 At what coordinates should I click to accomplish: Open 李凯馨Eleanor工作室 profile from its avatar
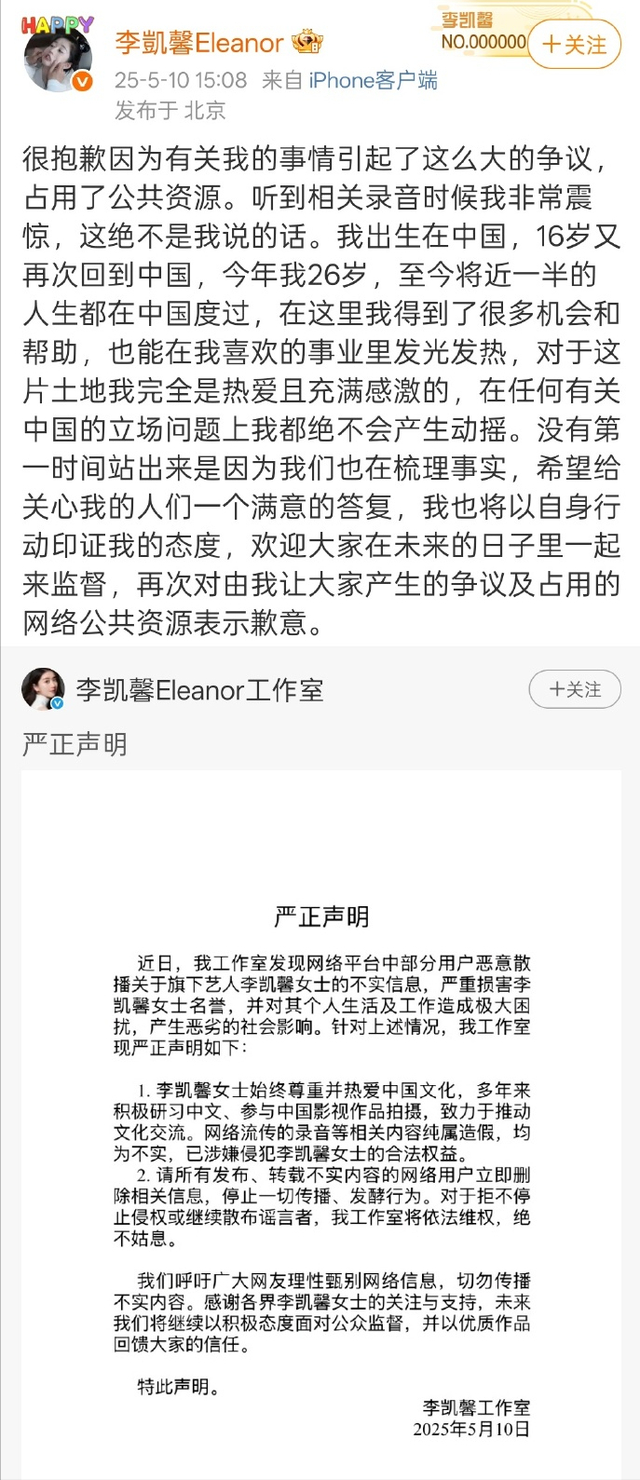[x=42, y=690]
